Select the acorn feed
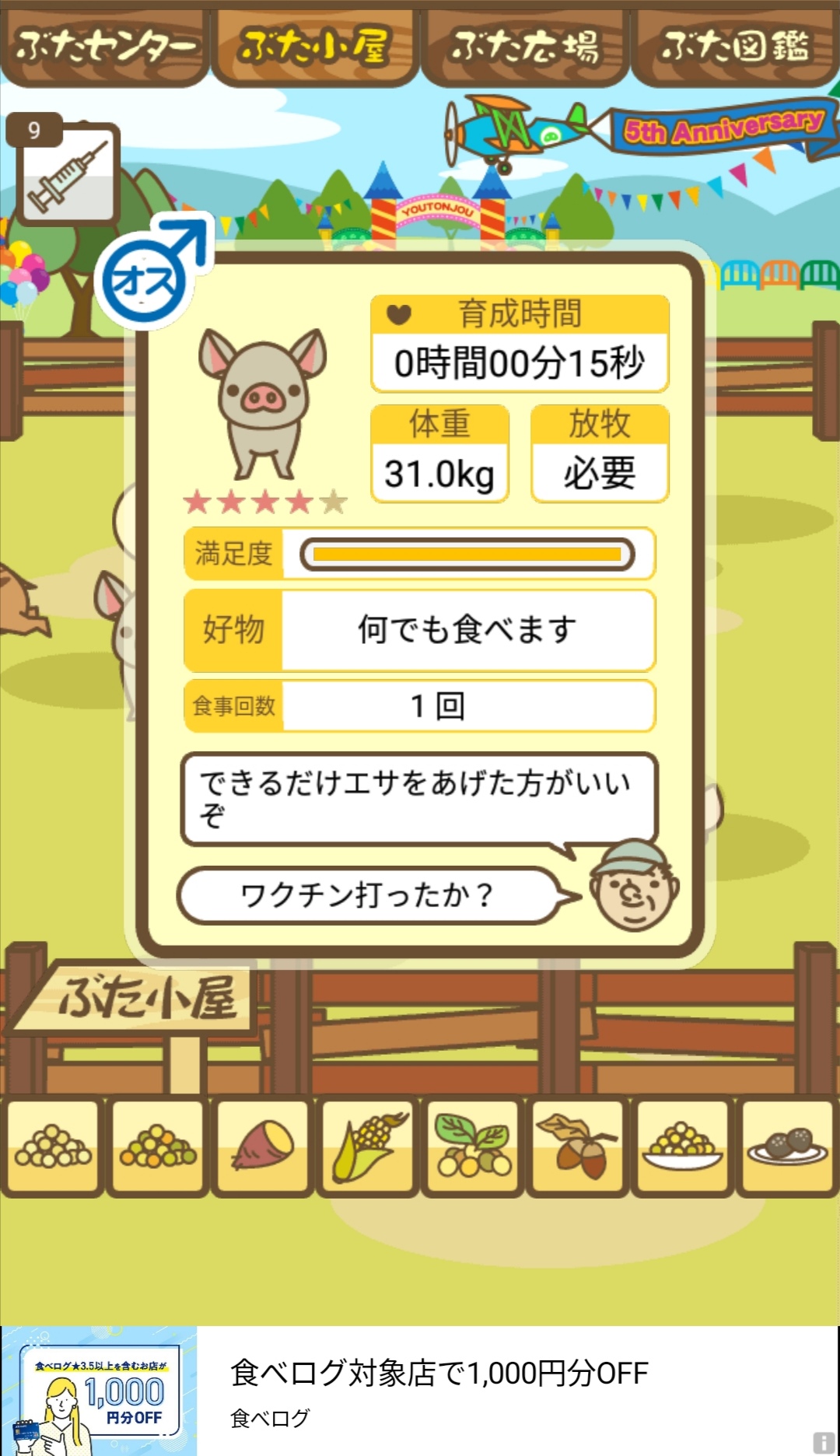This screenshot has width=840, height=1456. [x=577, y=1145]
